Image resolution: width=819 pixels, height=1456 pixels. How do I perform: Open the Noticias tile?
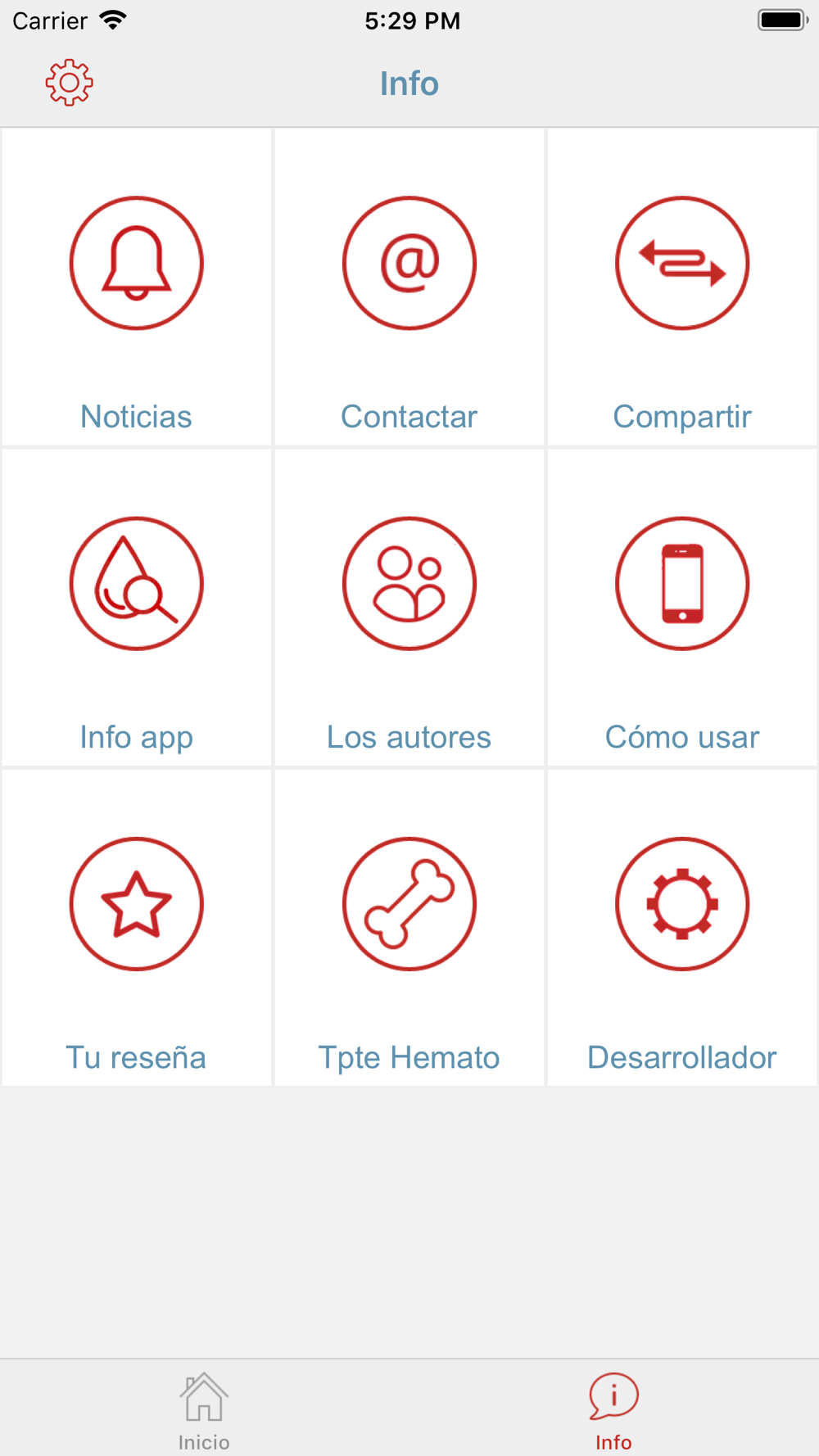[x=136, y=287]
